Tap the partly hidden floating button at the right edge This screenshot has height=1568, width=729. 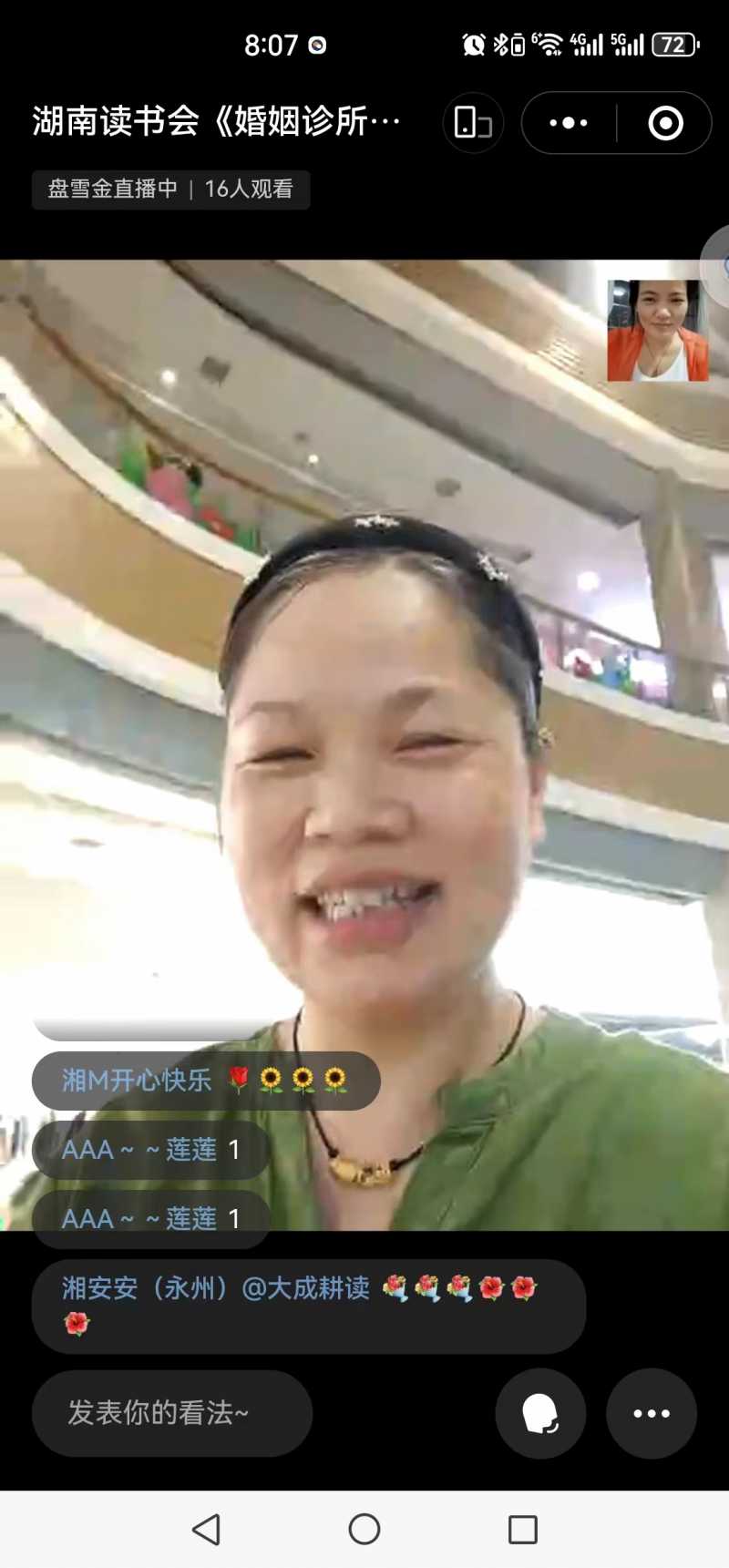(718, 265)
